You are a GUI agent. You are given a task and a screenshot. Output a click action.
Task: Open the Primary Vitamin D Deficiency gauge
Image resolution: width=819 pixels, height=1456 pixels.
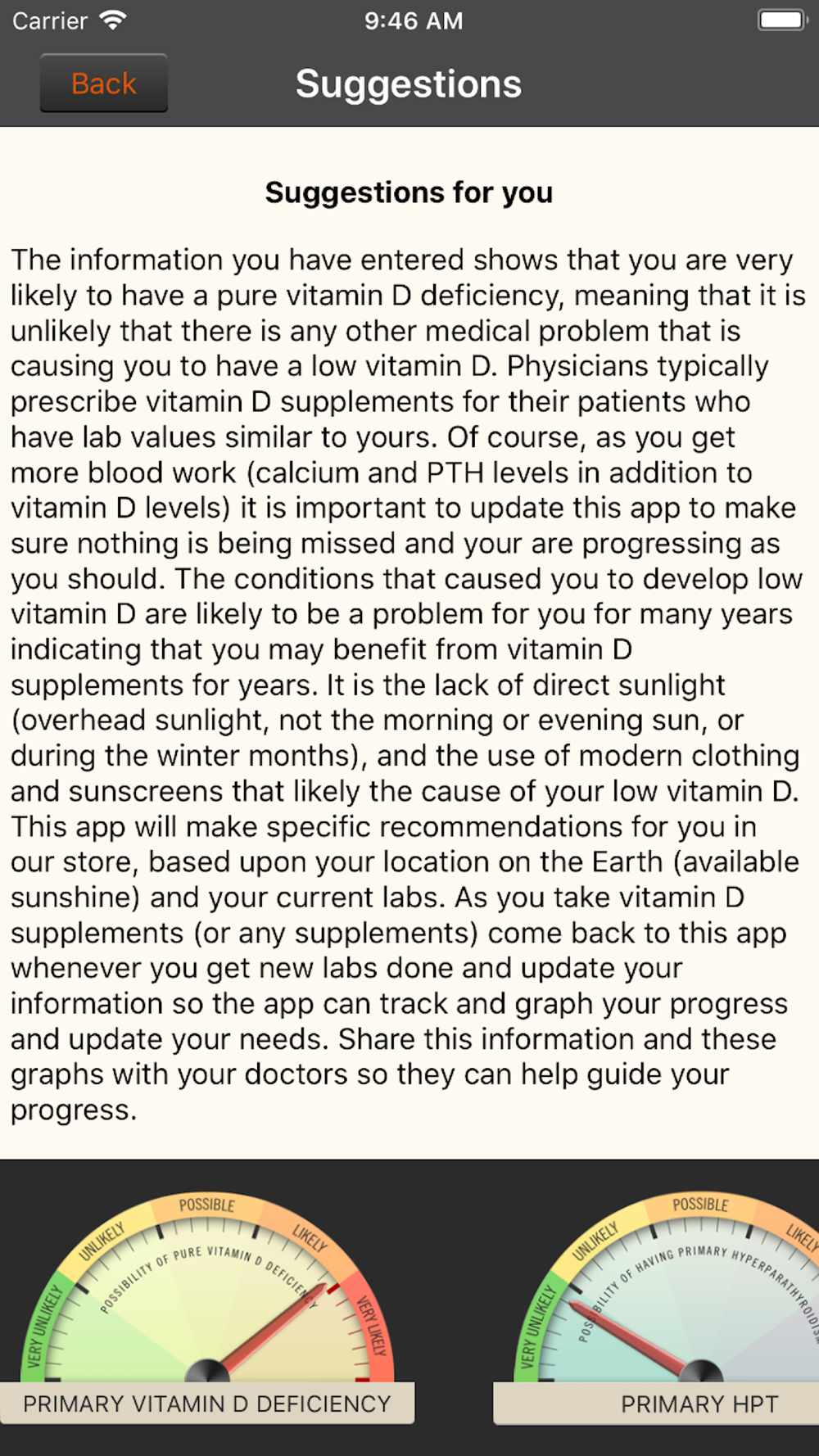click(207, 1307)
